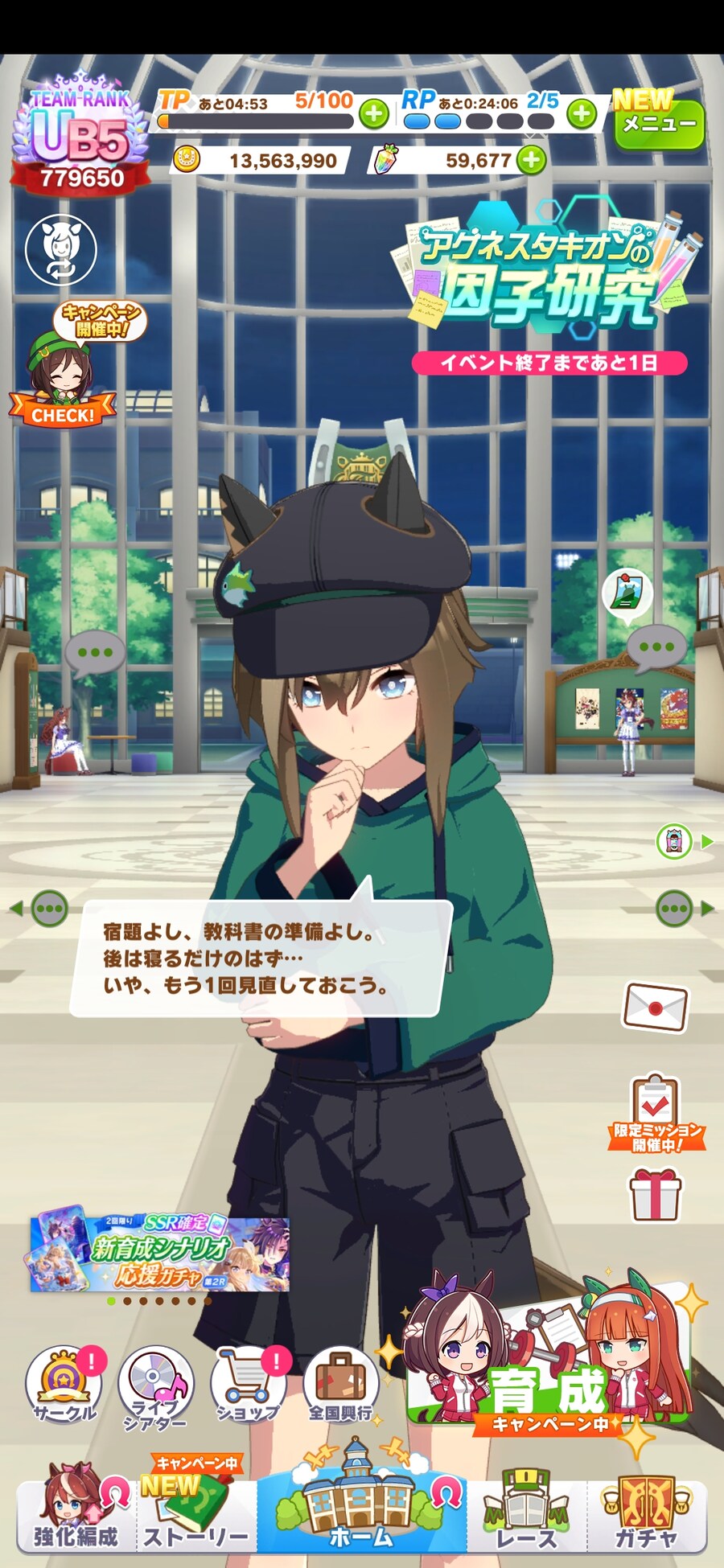Viewport: 724px width, 1568px height.
Task: Open the 限定ミッション missions clipboard
Action: [656, 1114]
